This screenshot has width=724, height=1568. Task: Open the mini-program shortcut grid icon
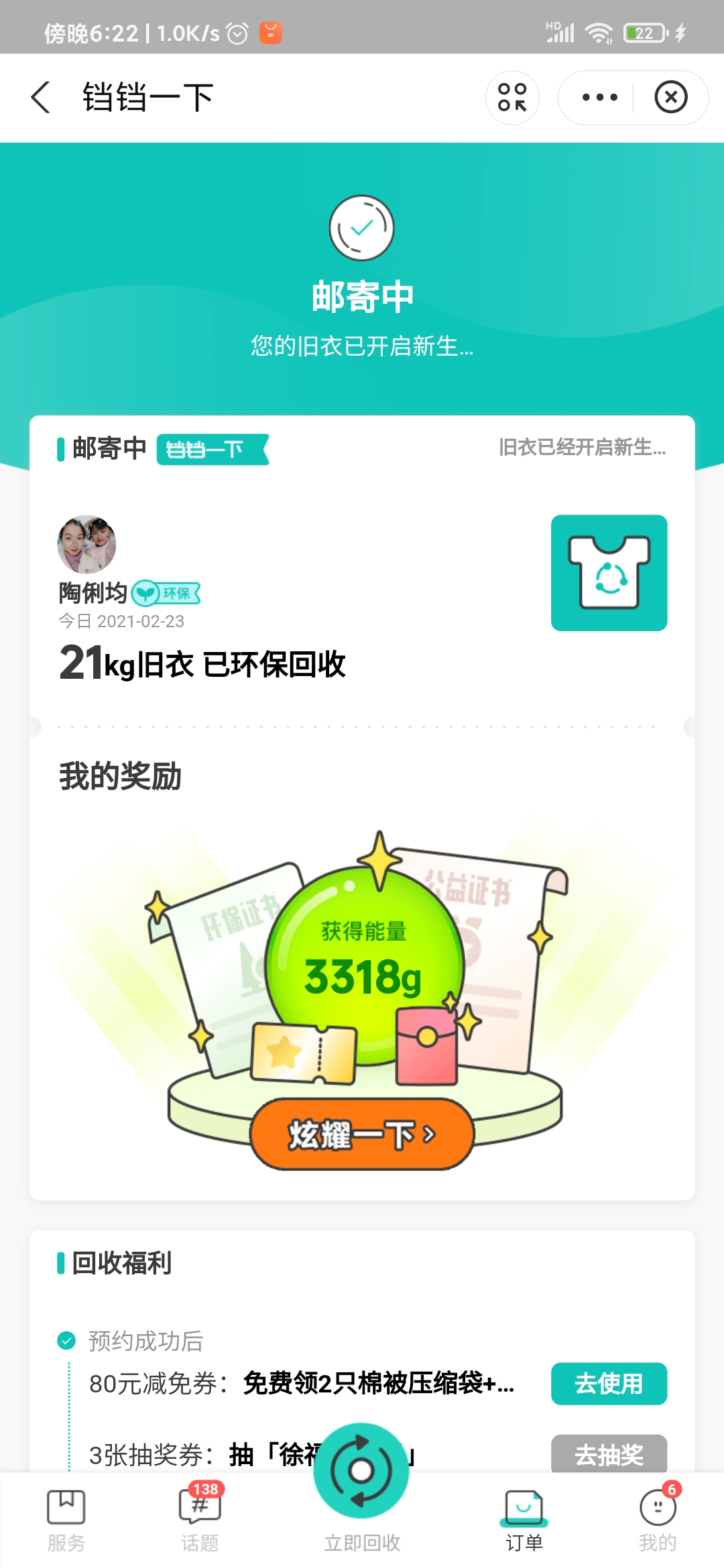[512, 98]
